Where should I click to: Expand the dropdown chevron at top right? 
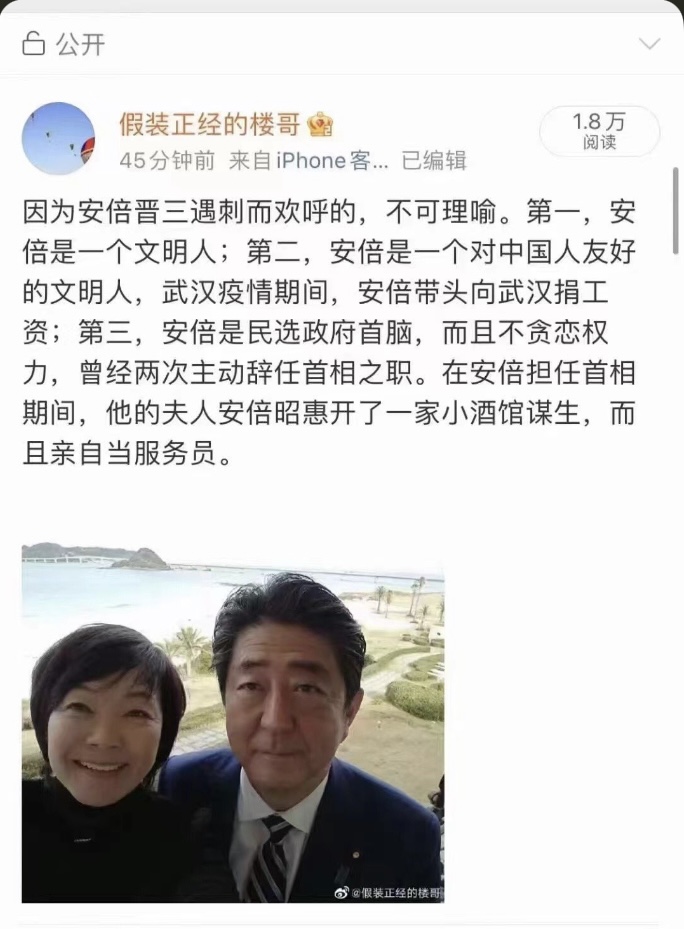649,44
